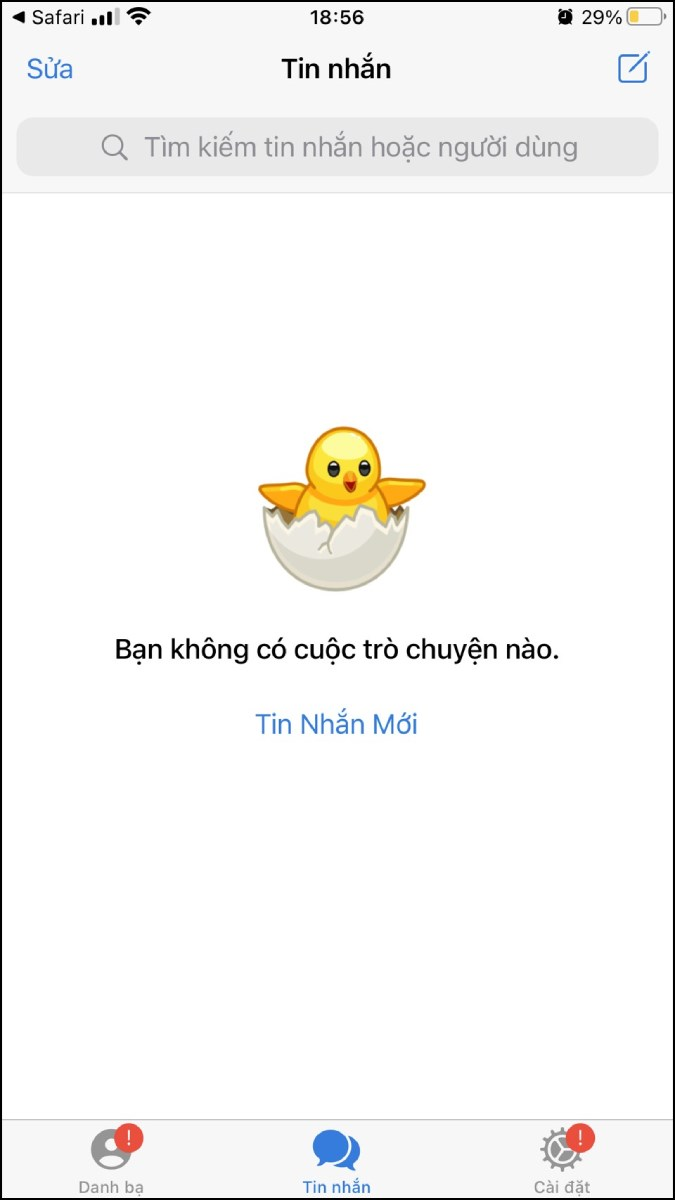
Task: Select the Tin nhắn tab
Action: point(336,1160)
